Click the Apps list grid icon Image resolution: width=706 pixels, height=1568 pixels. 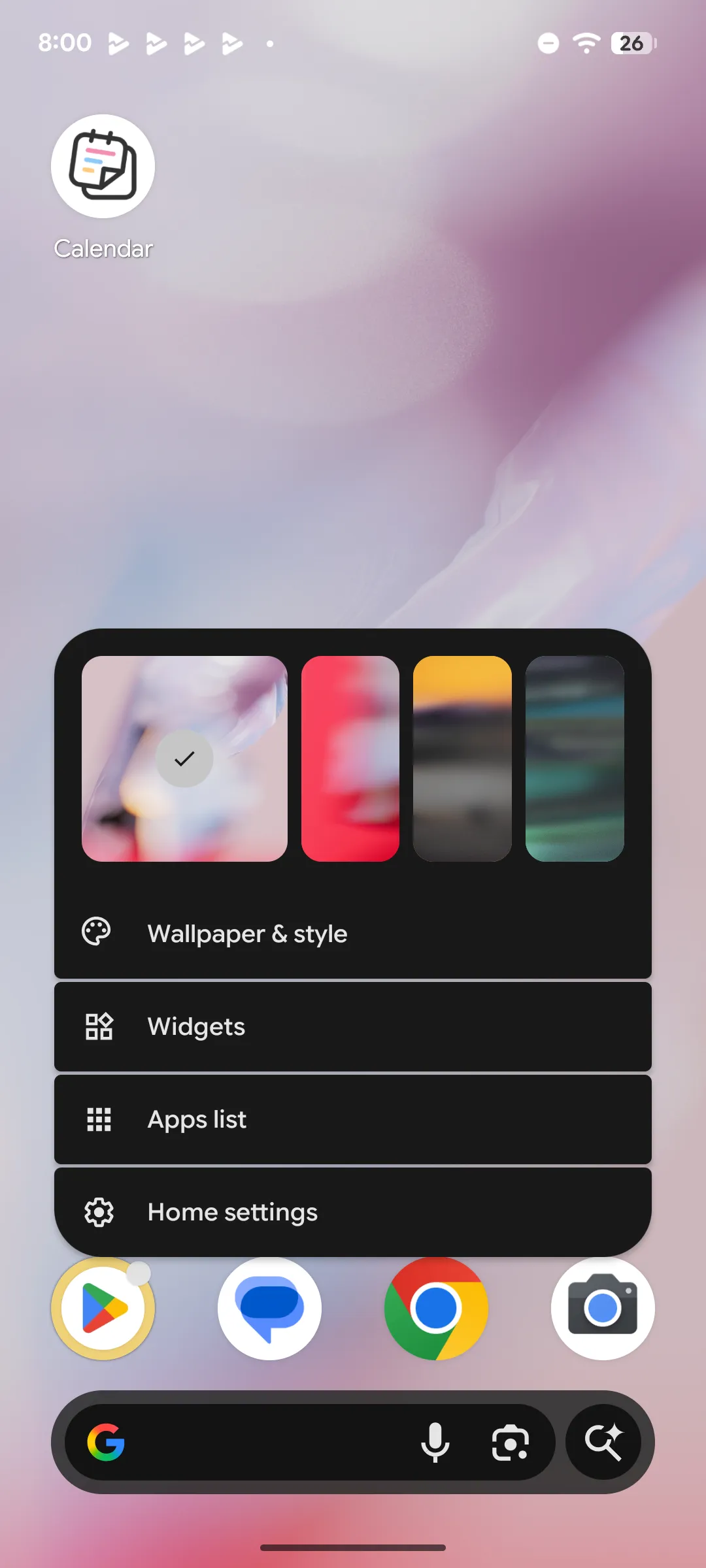(x=98, y=1119)
